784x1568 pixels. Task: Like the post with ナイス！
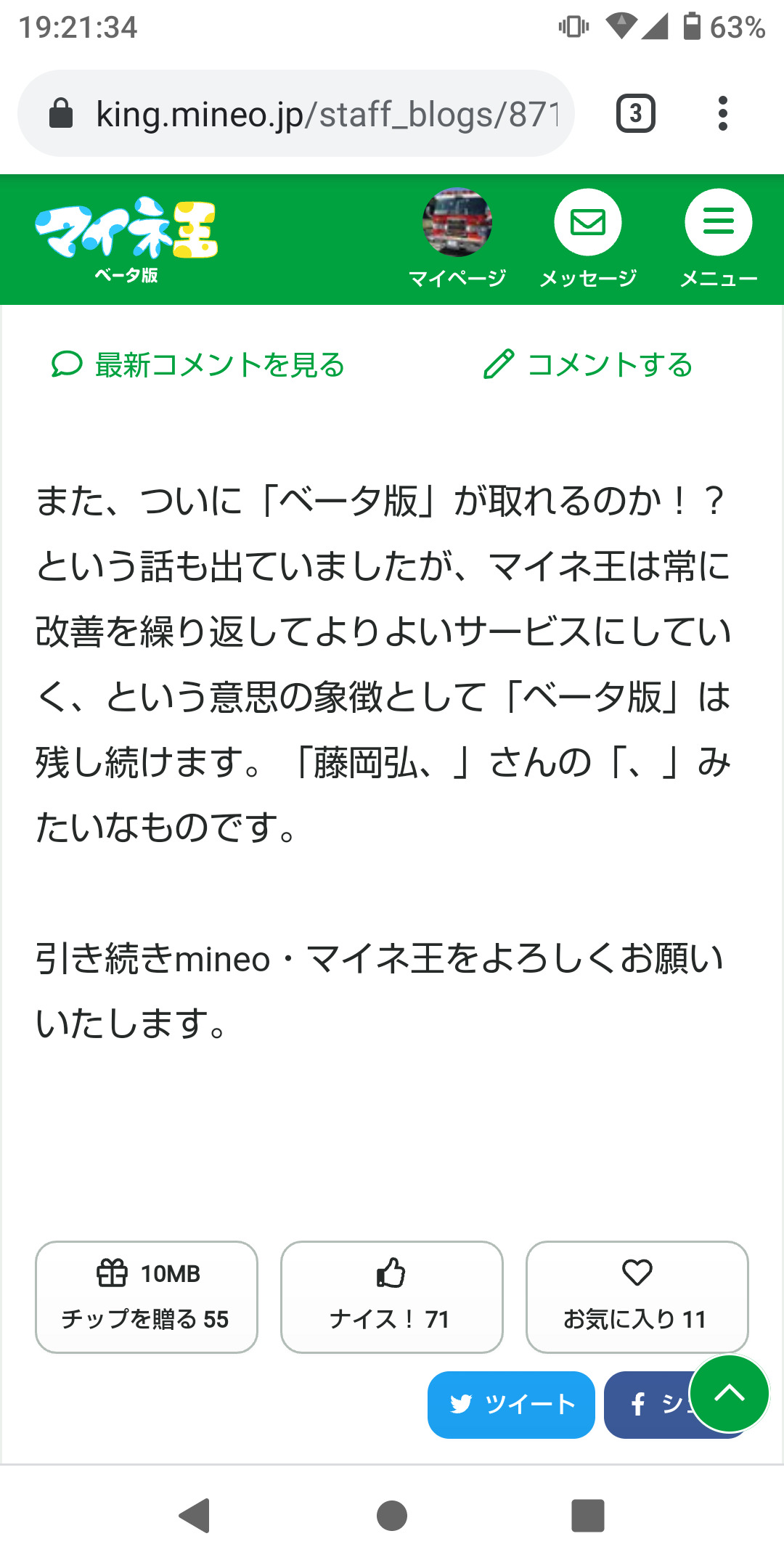pos(392,1297)
